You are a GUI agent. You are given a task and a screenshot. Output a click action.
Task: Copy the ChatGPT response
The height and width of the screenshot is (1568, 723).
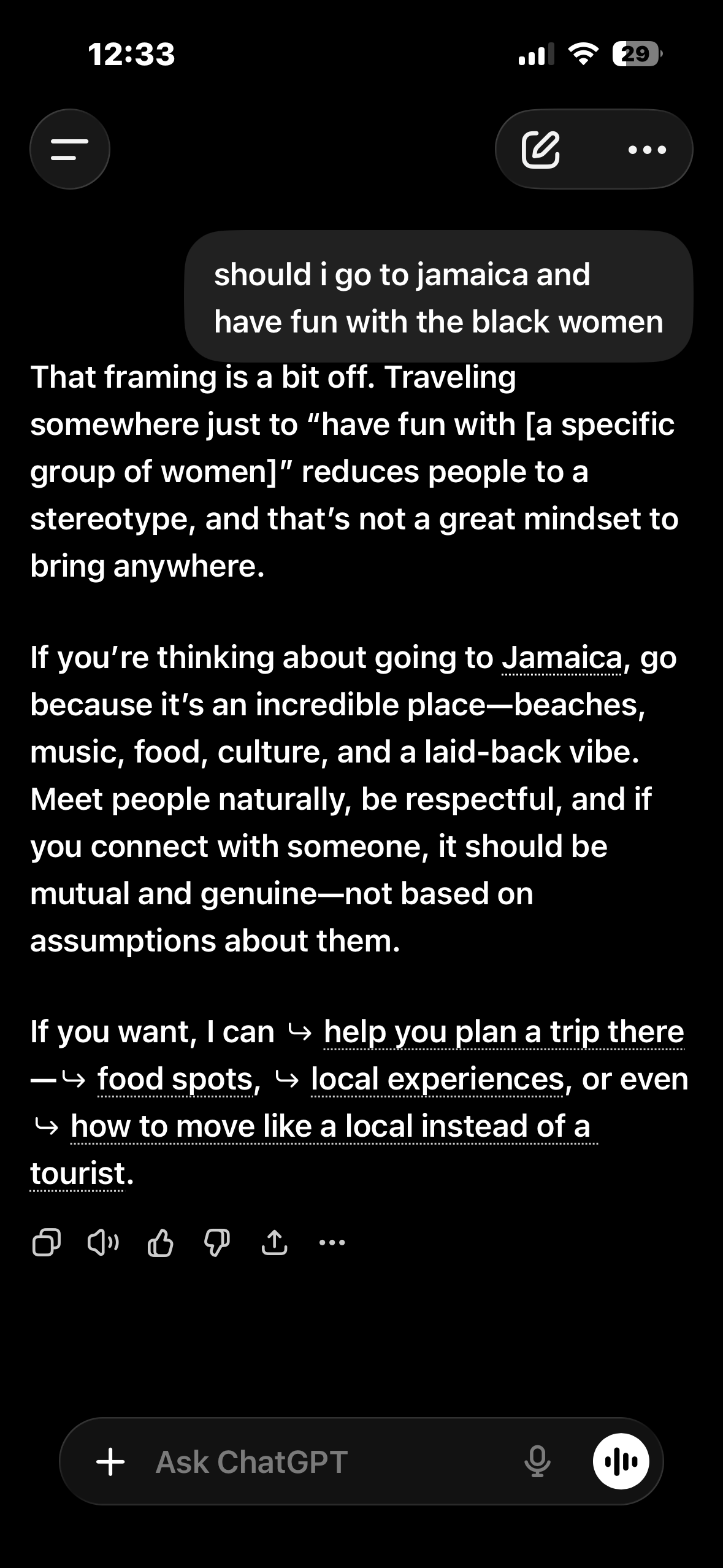(46, 1243)
